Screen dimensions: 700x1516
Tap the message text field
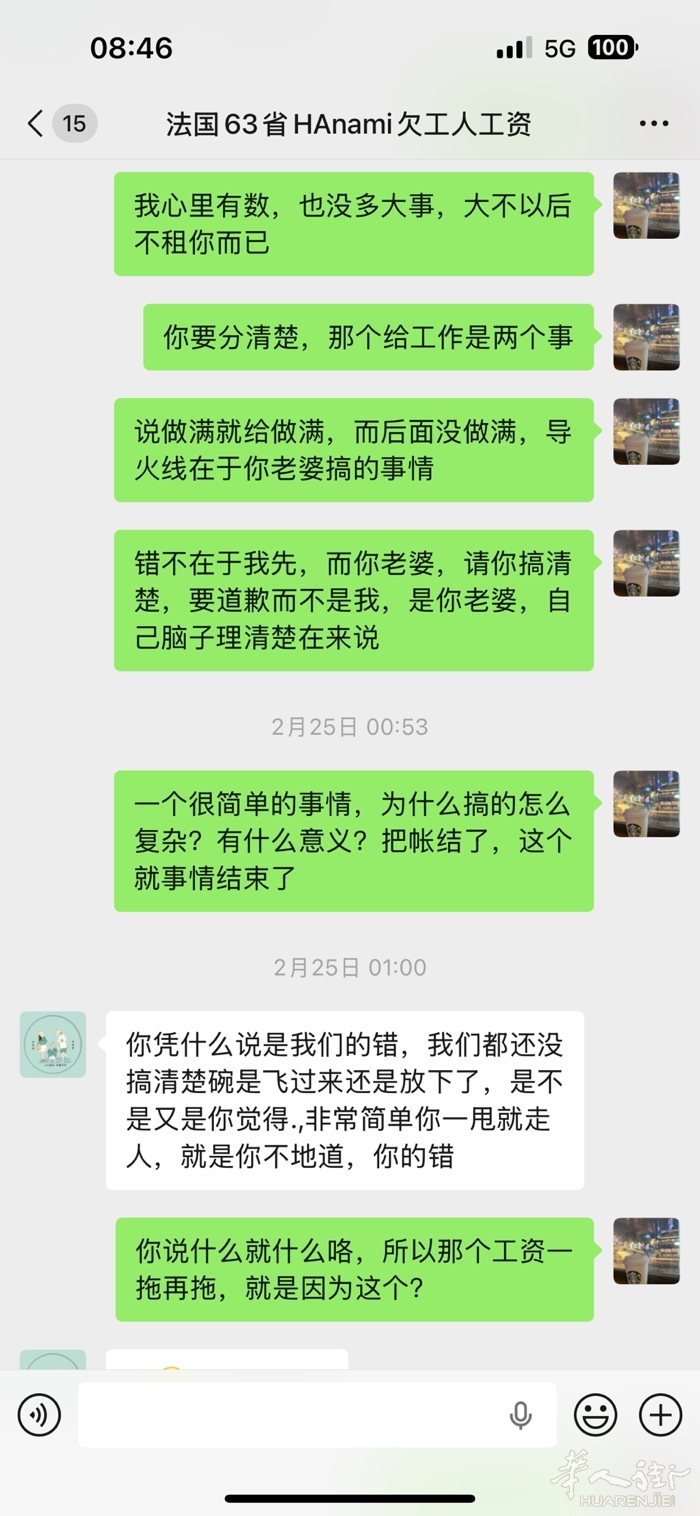pyautogui.click(x=290, y=1414)
